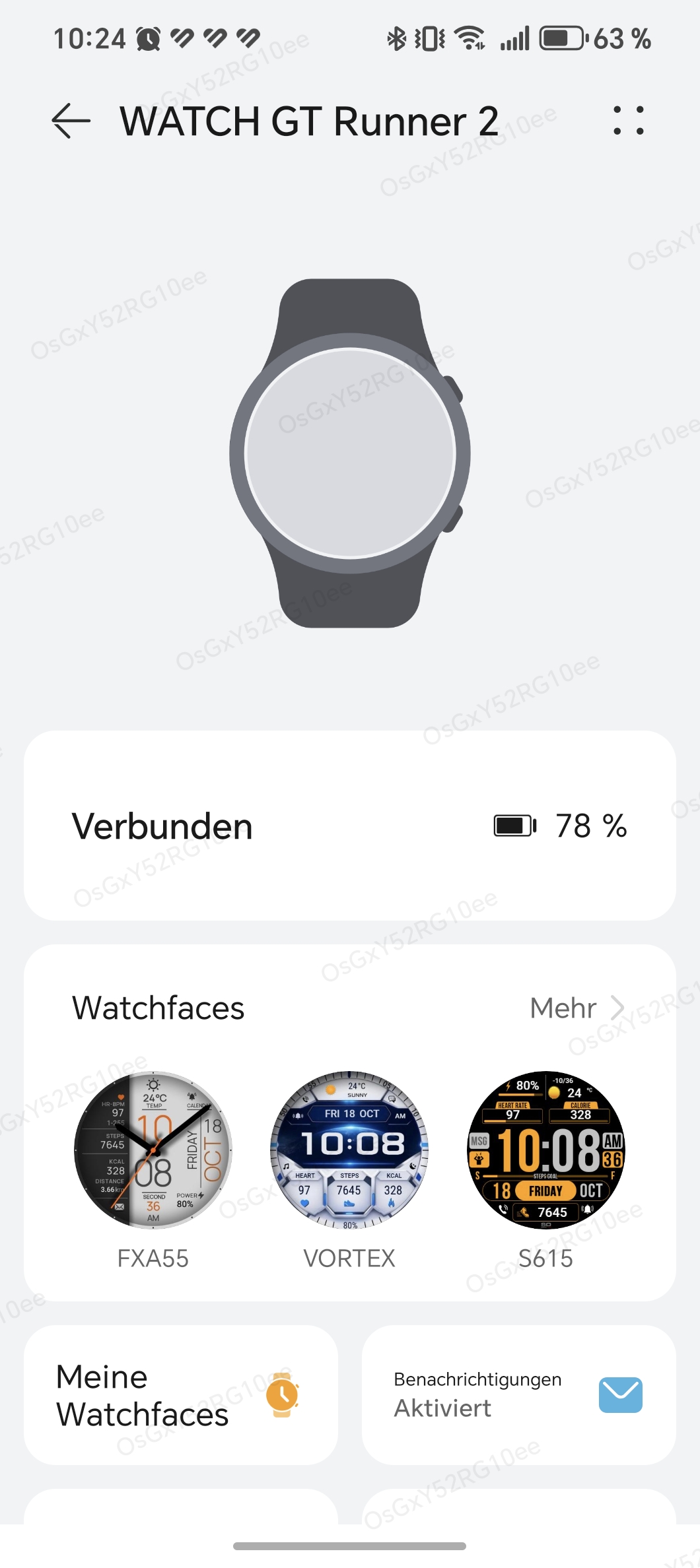The width and height of the screenshot is (700, 1568).
Task: View the Verbunden connection status card
Action: tap(349, 826)
